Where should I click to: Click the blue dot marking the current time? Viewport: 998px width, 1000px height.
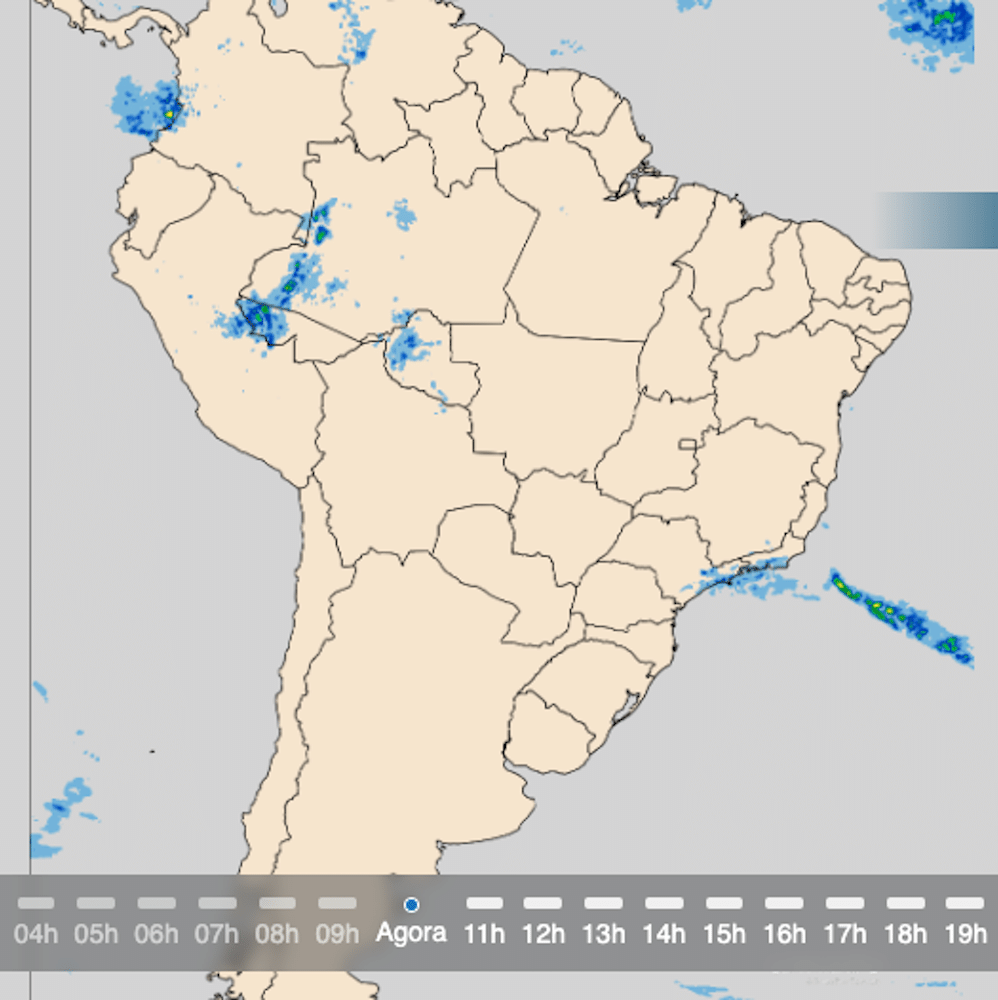pos(411,904)
